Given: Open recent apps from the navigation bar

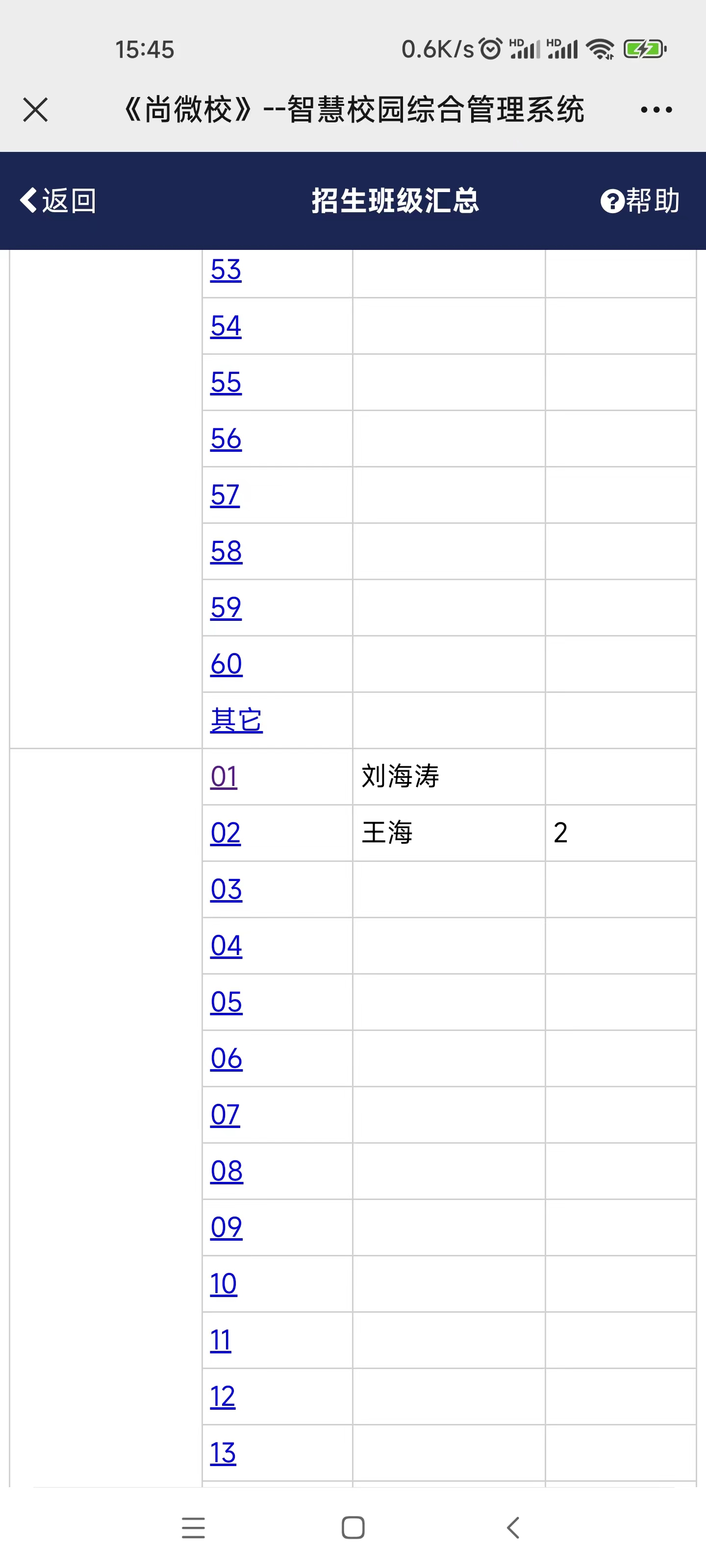Looking at the screenshot, I should pos(193,1527).
